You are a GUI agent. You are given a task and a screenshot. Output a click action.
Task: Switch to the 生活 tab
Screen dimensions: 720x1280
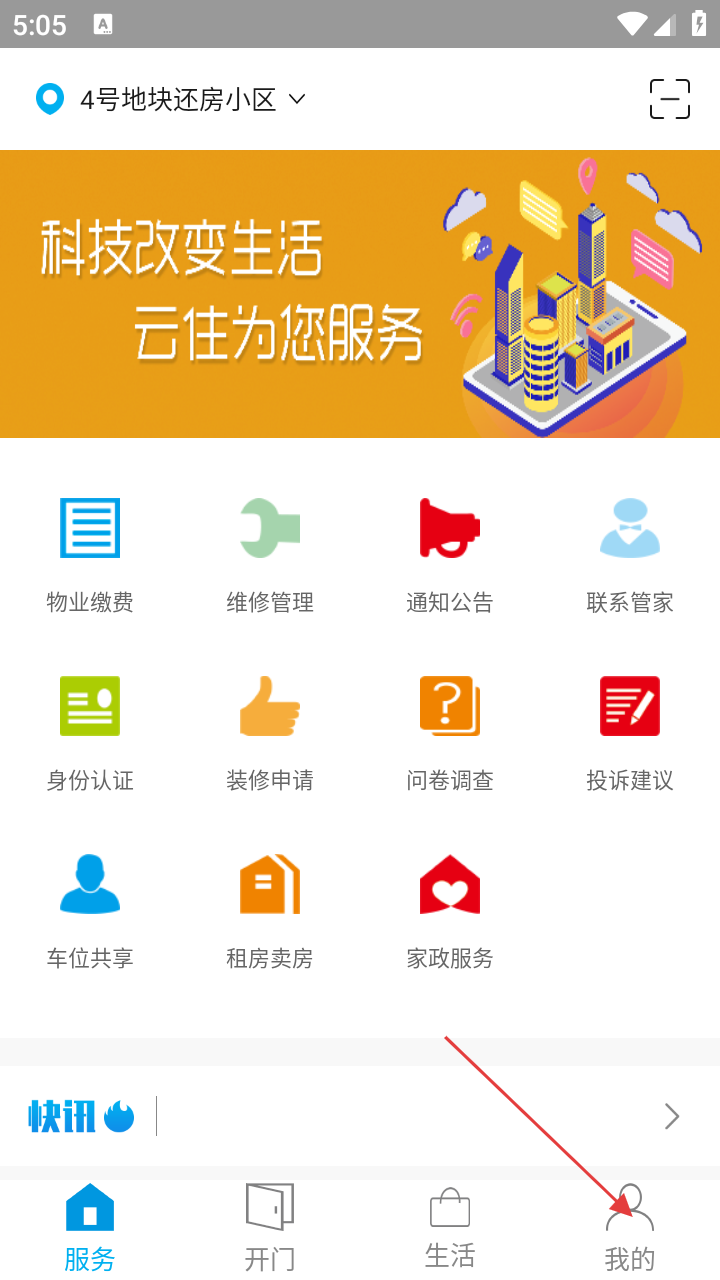[x=450, y=1228]
